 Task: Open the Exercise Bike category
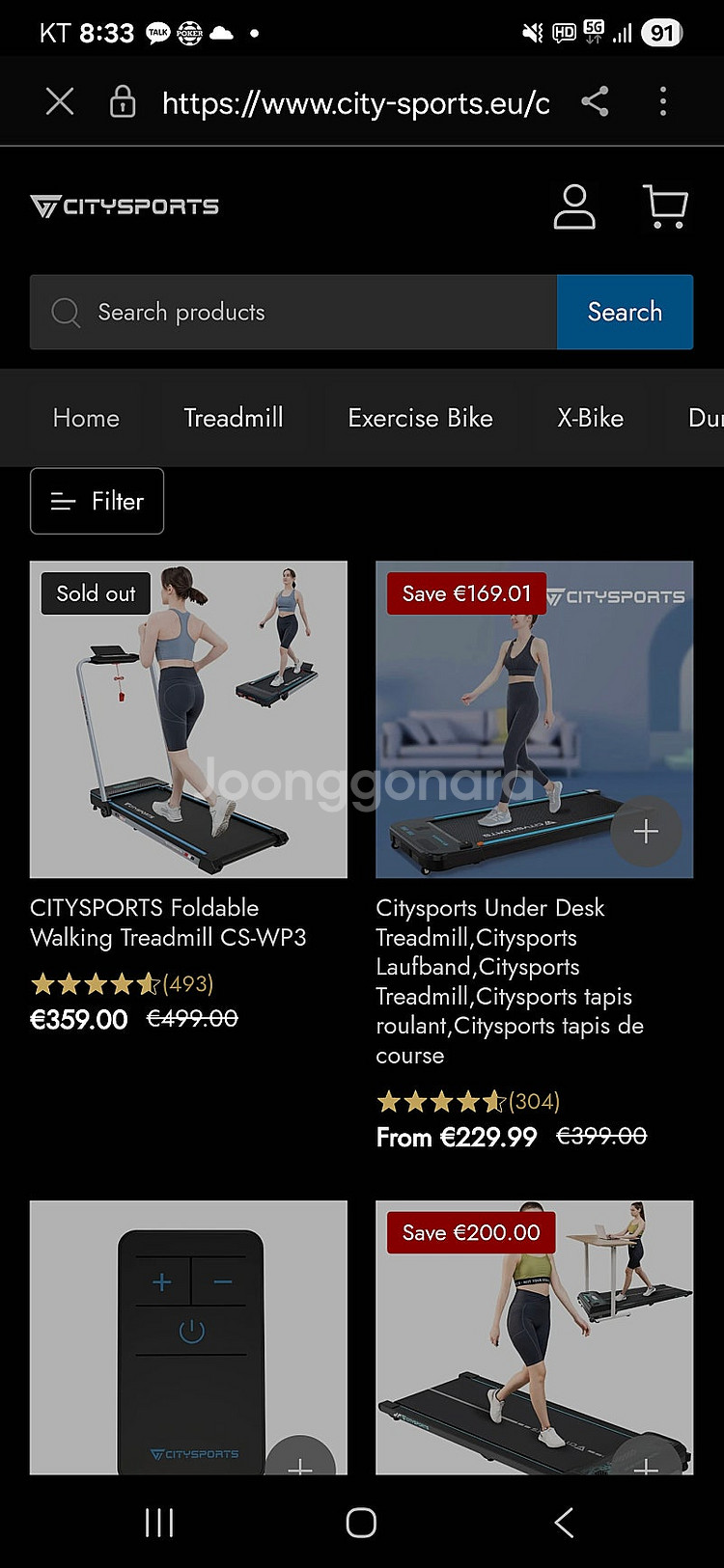[x=420, y=418]
